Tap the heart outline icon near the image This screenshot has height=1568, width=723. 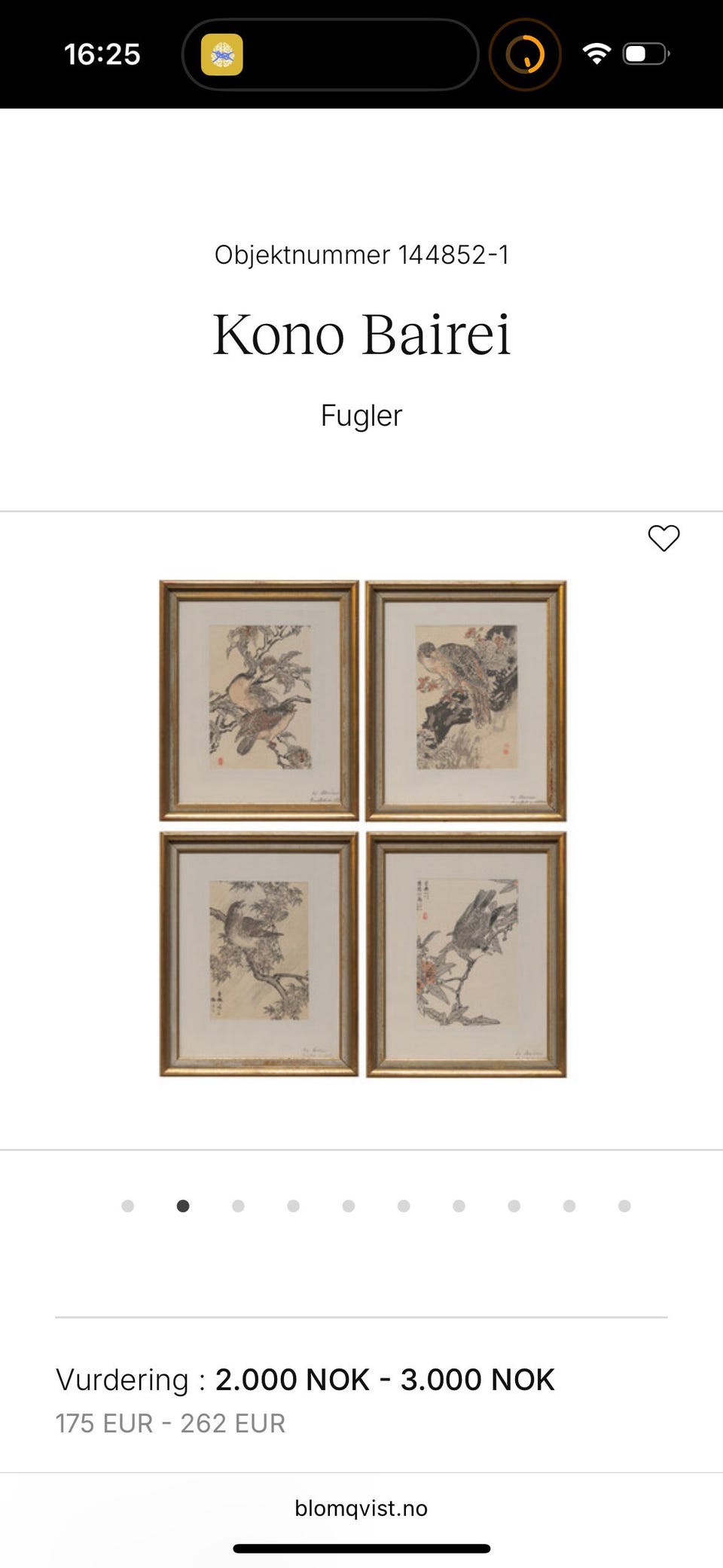point(663,538)
